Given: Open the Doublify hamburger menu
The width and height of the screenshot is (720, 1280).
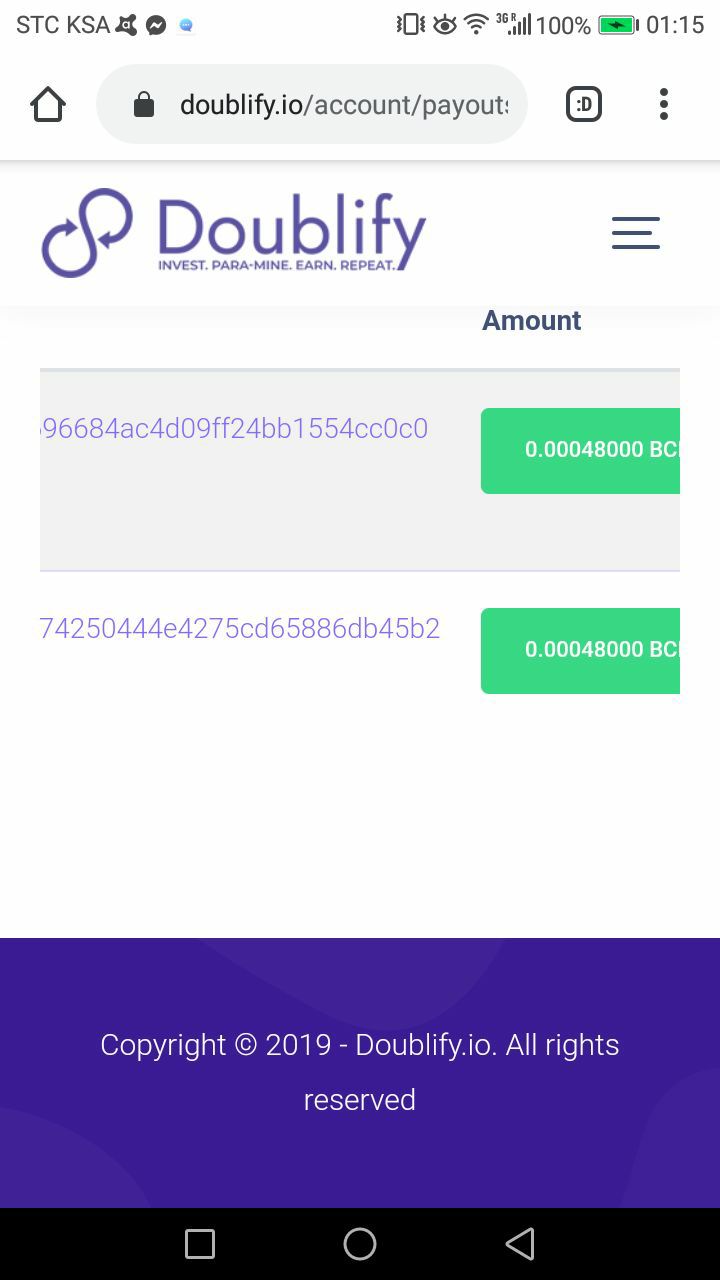Looking at the screenshot, I should pyautogui.click(x=636, y=233).
